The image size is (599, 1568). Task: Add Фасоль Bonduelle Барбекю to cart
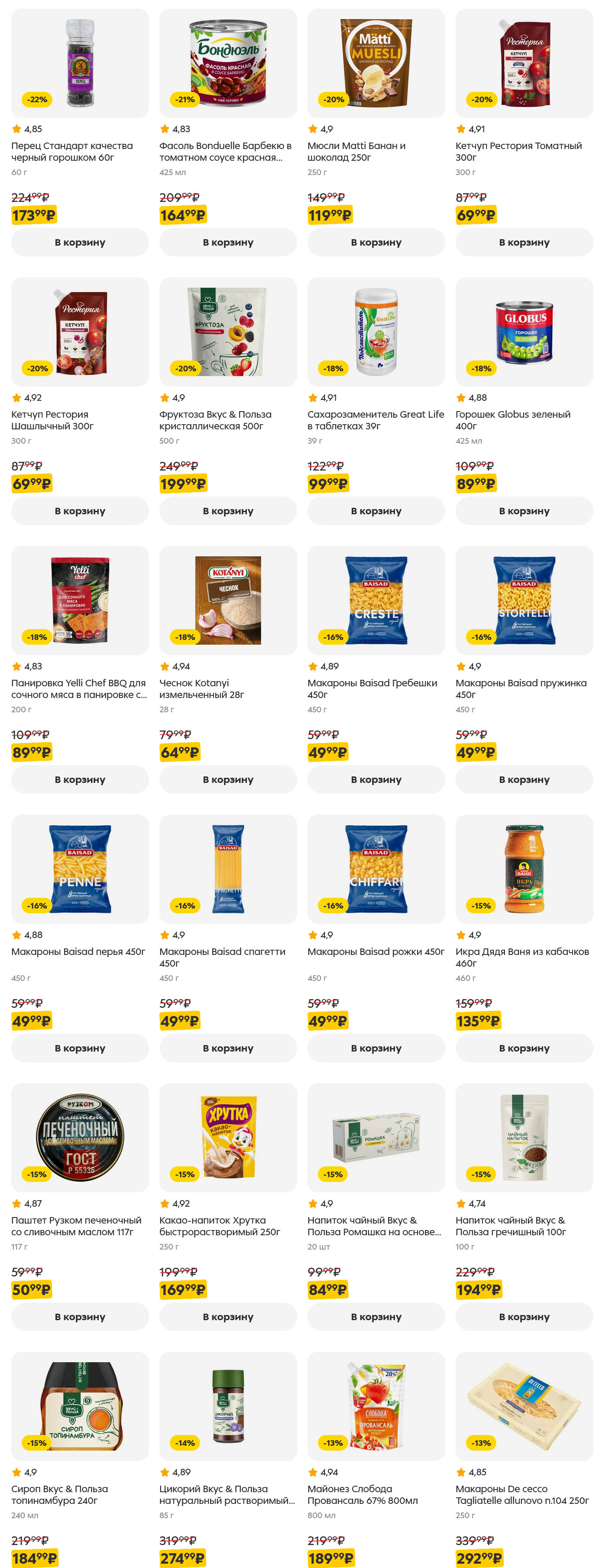[228, 242]
